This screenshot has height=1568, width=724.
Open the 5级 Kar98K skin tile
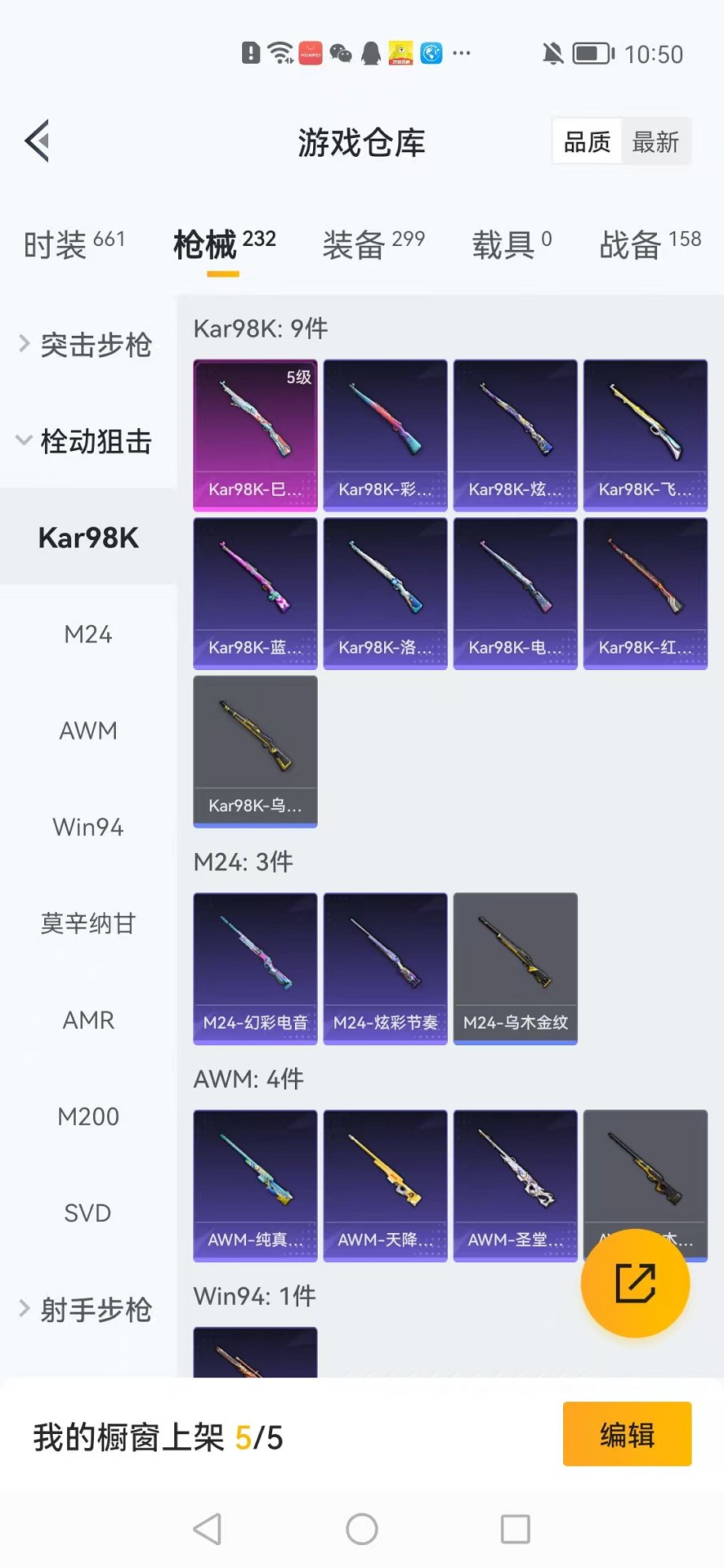click(x=255, y=435)
